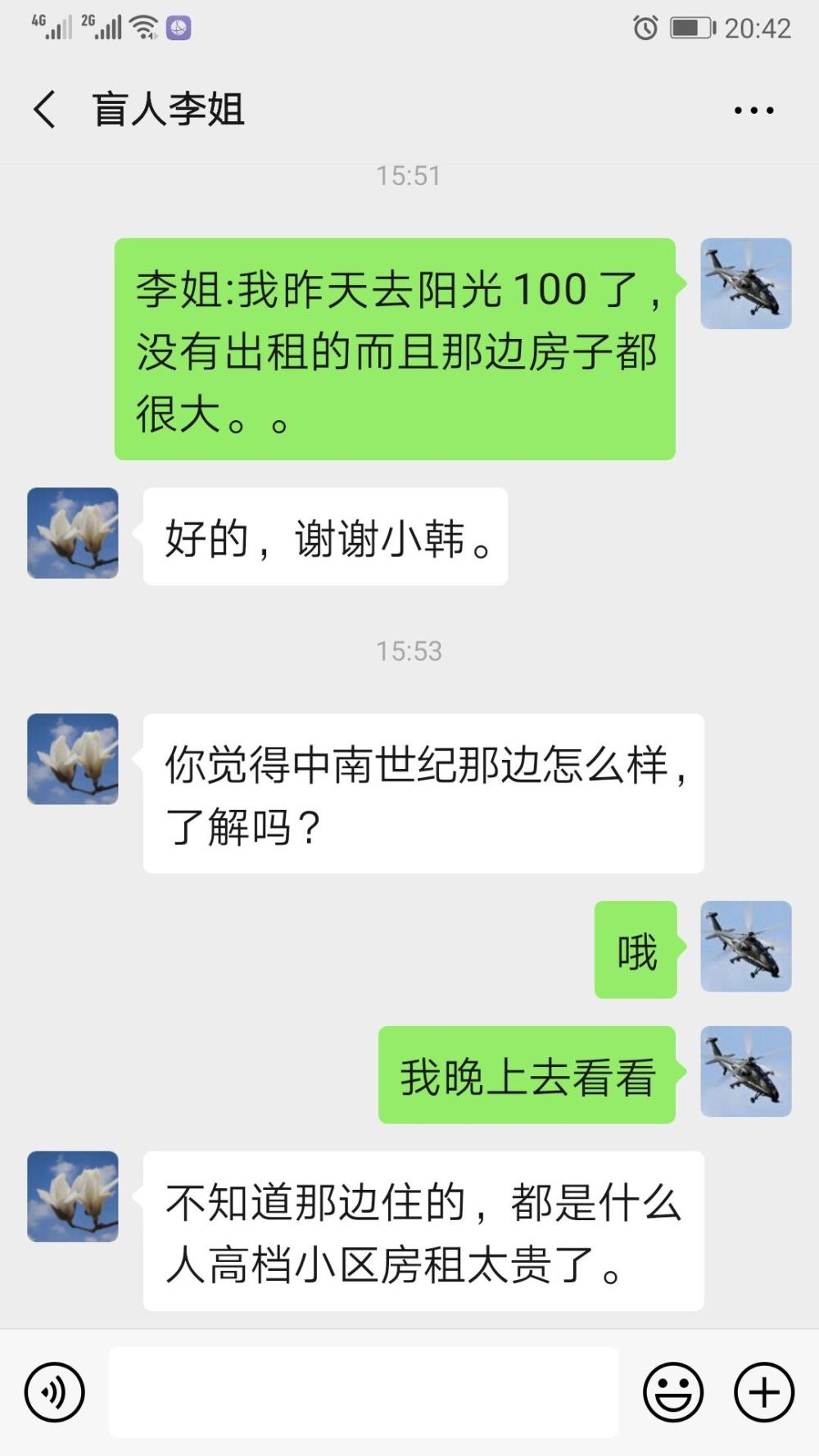Open the emoji picker
Image resolution: width=819 pixels, height=1456 pixels.
pos(673,1391)
